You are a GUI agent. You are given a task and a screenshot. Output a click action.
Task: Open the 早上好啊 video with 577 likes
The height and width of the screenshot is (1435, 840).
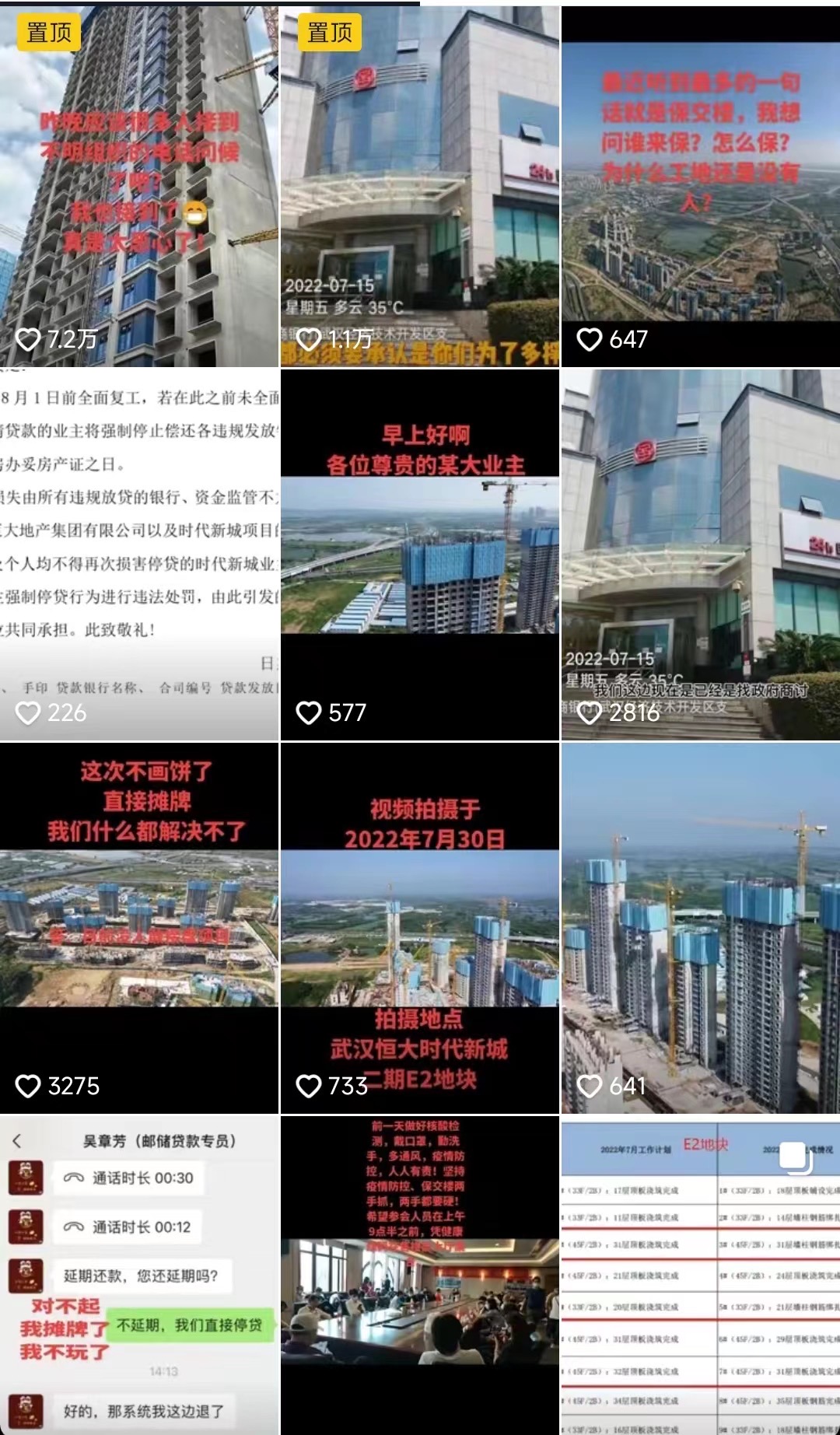click(419, 554)
